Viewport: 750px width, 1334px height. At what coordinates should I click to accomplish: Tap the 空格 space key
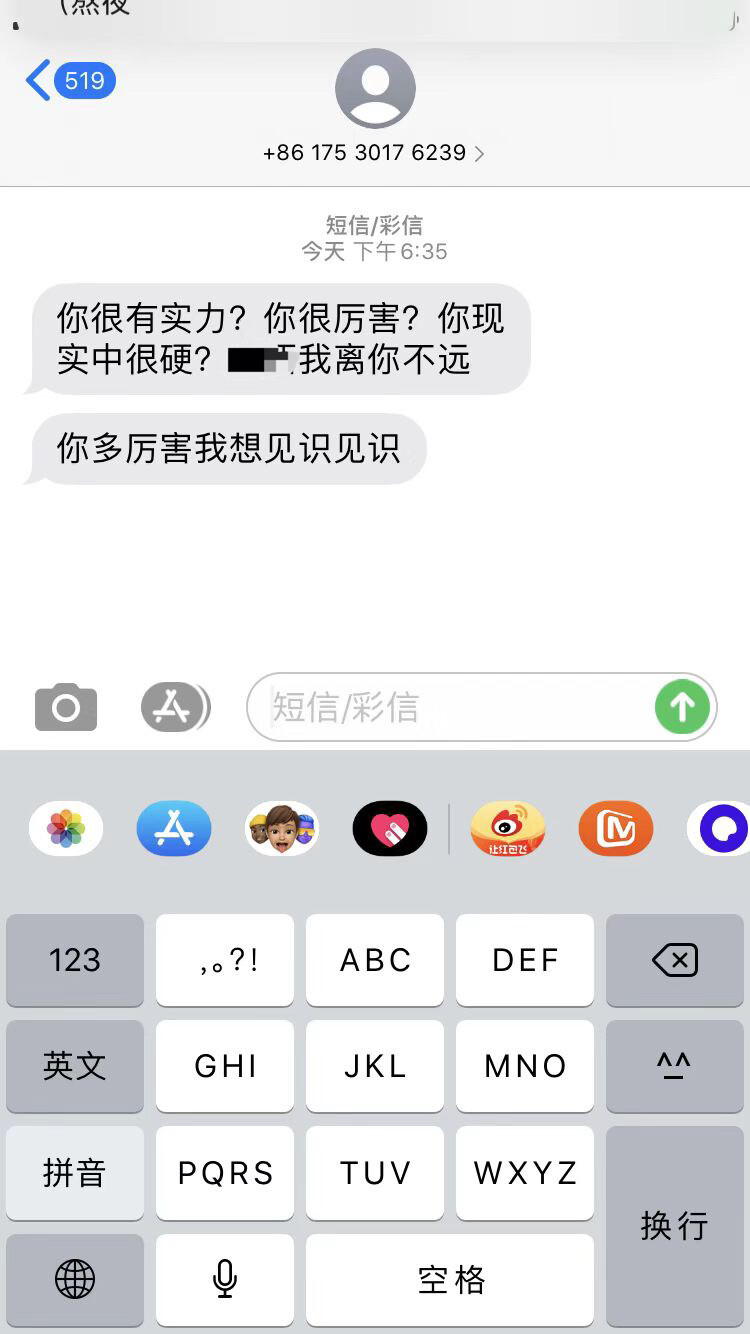(x=450, y=1279)
